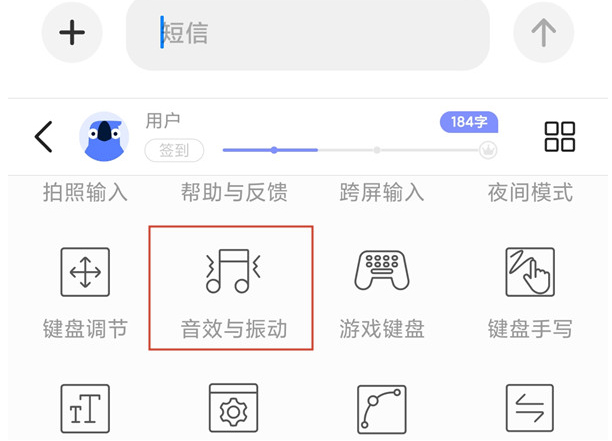Open 键盘调节 keyboard adjustment
This screenshot has width=612, height=441.
coord(85,288)
